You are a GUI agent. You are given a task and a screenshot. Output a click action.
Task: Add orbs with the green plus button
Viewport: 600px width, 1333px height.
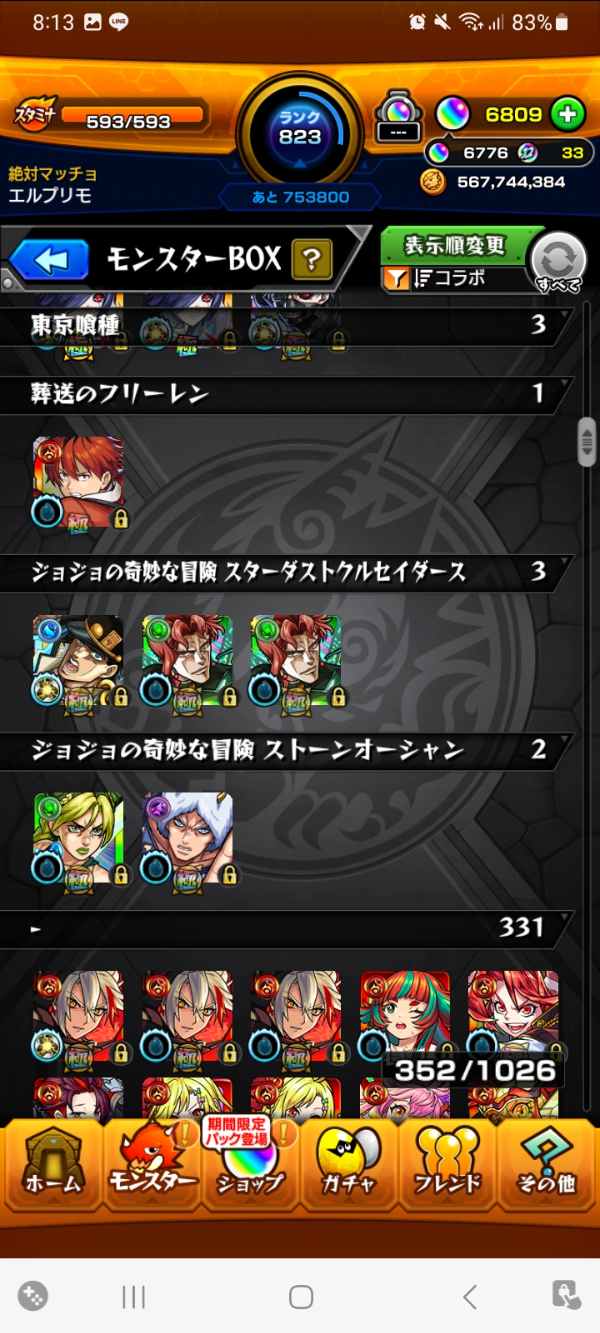click(x=567, y=114)
